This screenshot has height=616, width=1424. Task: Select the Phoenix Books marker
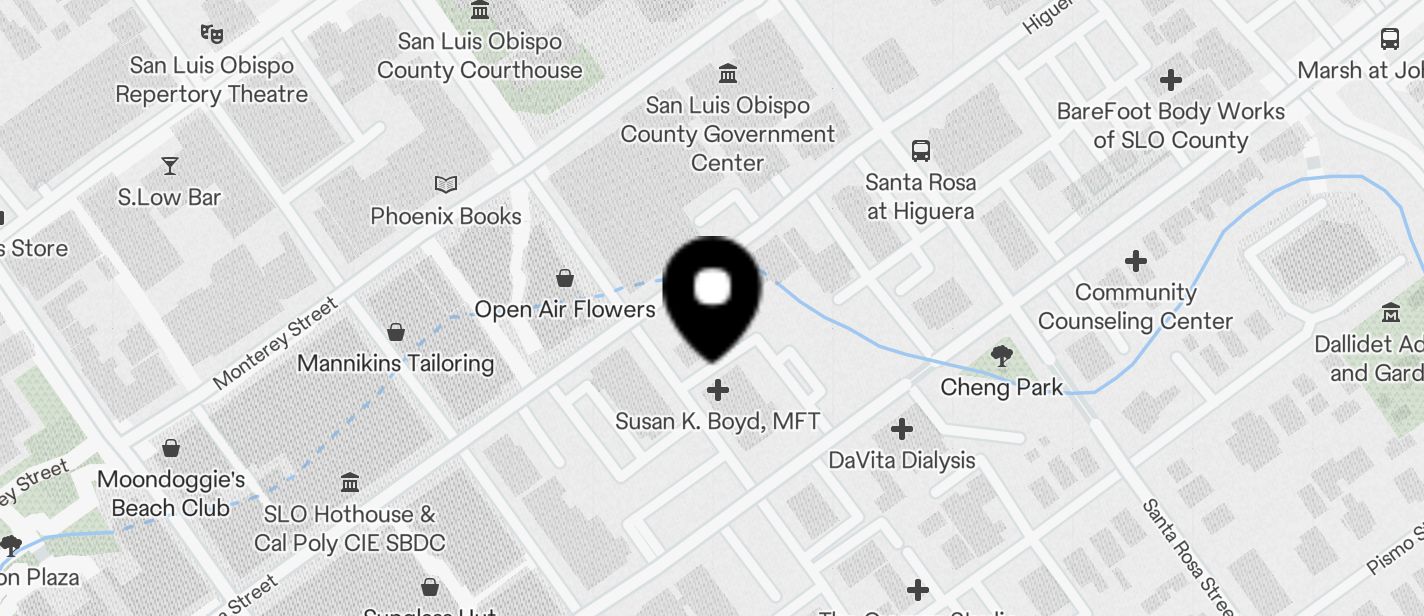click(446, 185)
